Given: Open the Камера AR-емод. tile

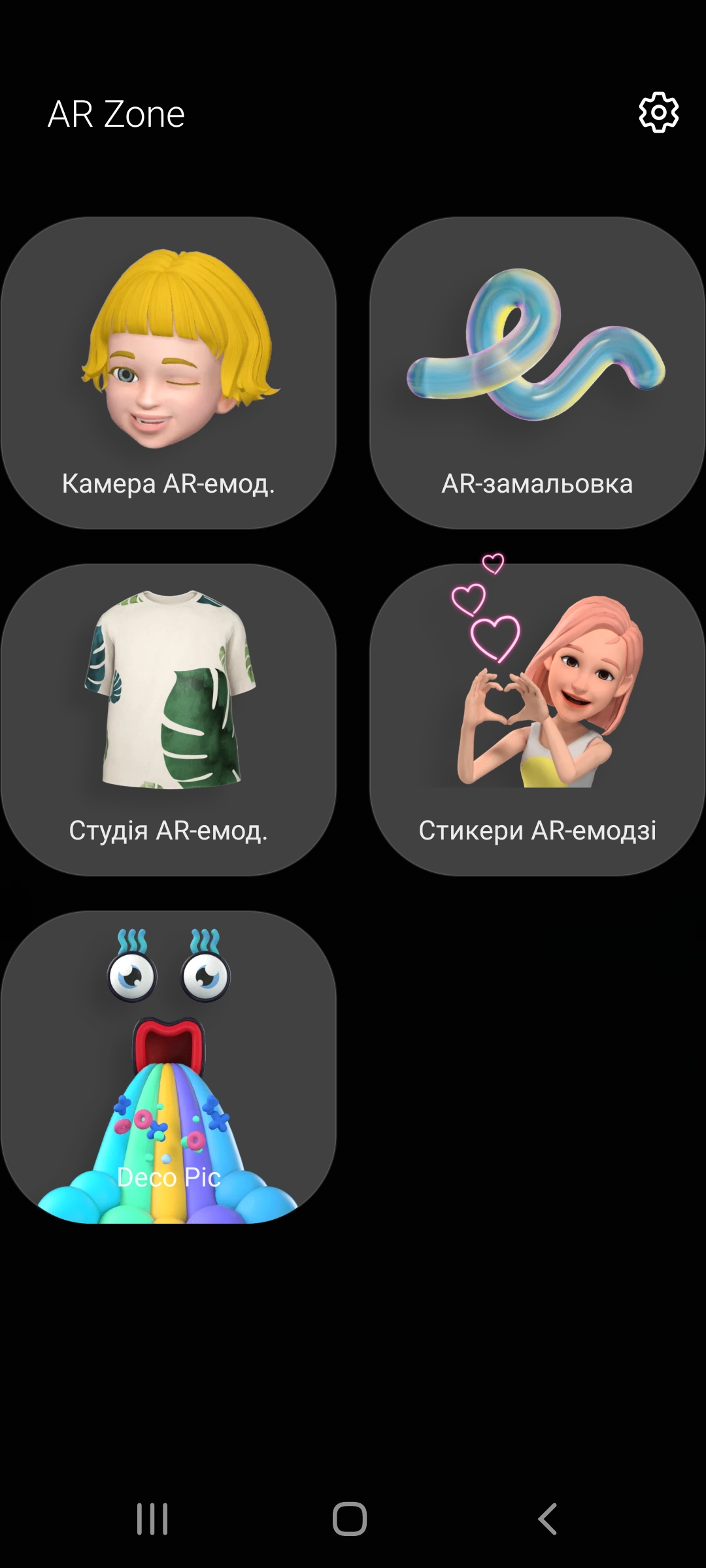Looking at the screenshot, I should [x=169, y=373].
